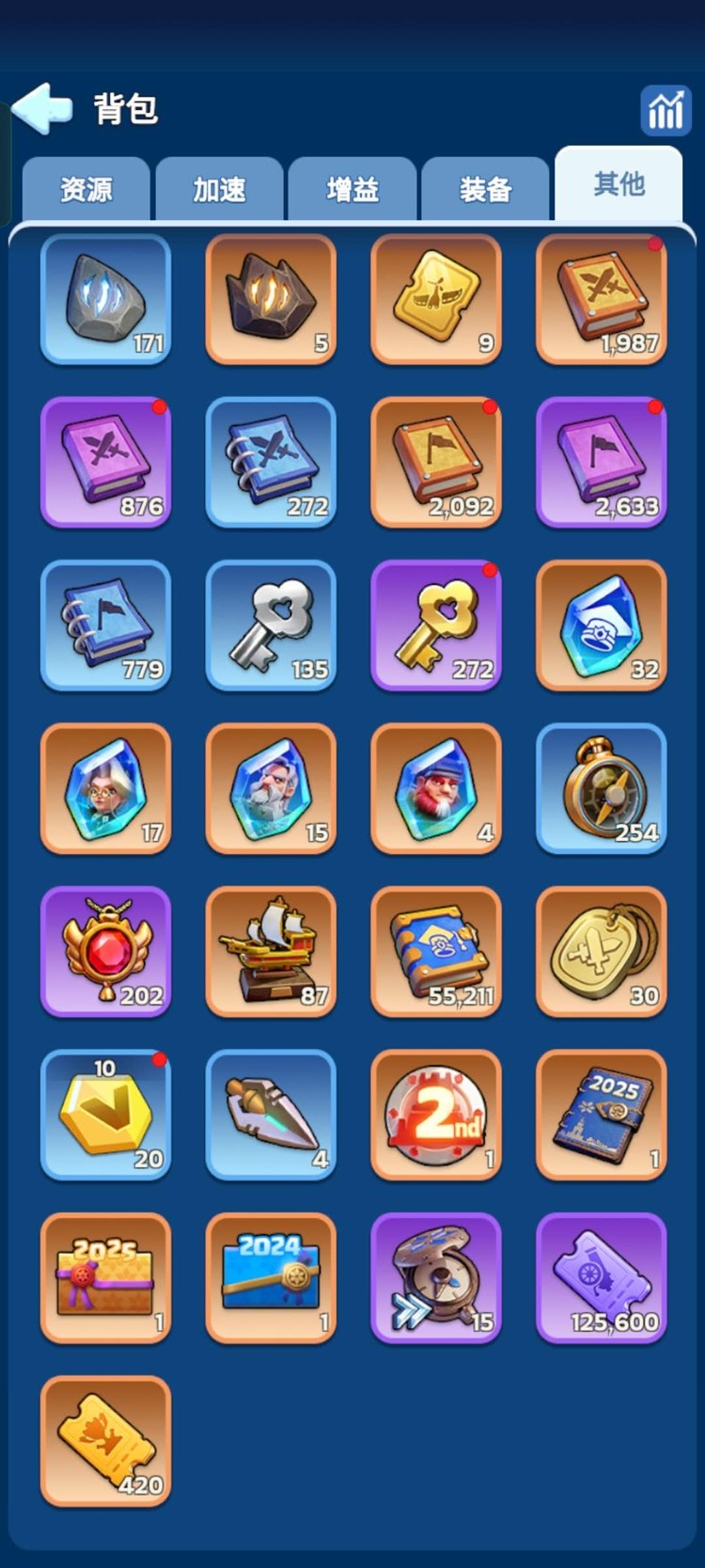The width and height of the screenshot is (705, 1568).
Task: Select the blue book showing 55,211
Action: [436, 951]
